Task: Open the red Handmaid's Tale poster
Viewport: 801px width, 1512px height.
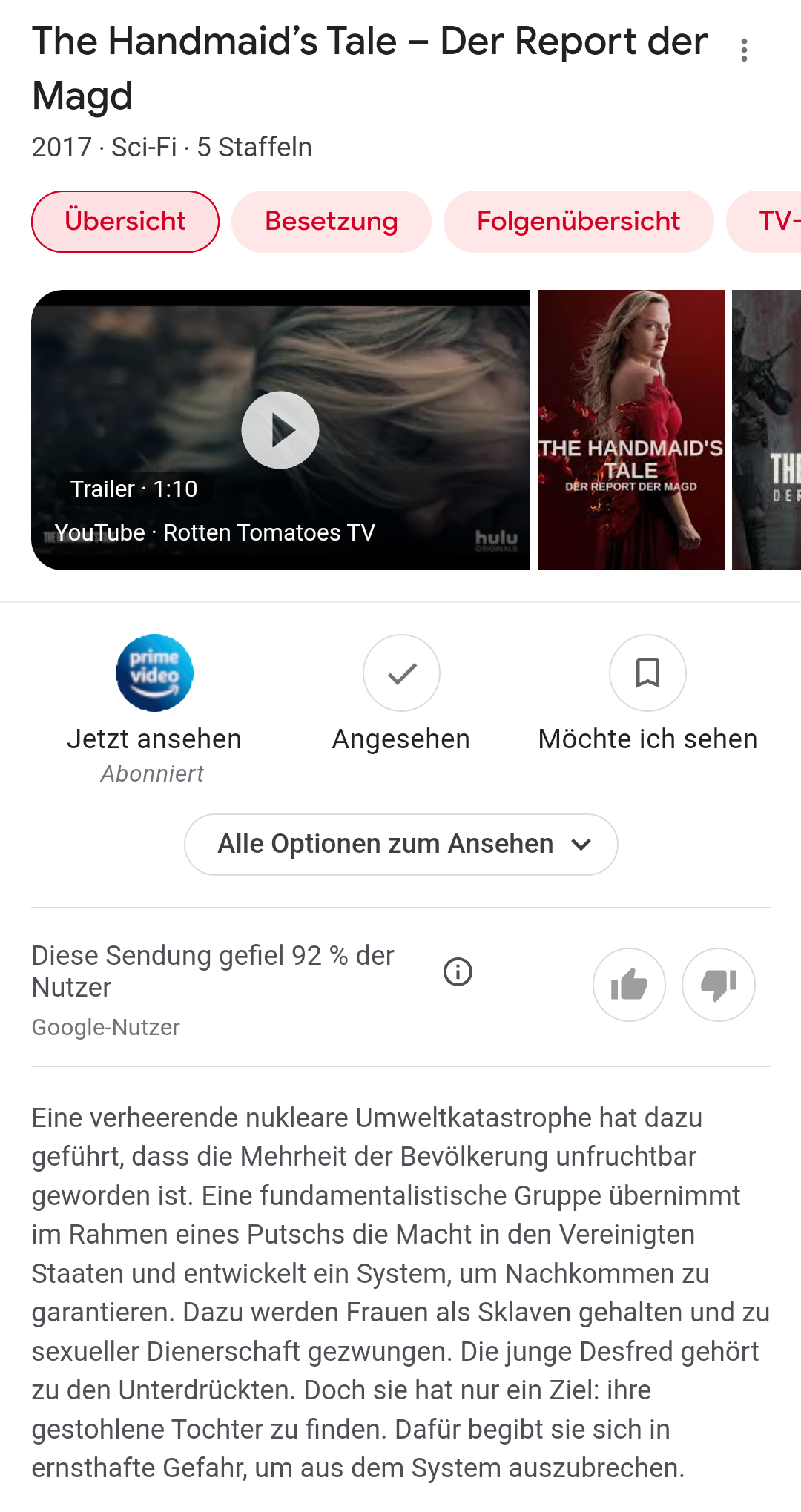Action: pos(631,430)
